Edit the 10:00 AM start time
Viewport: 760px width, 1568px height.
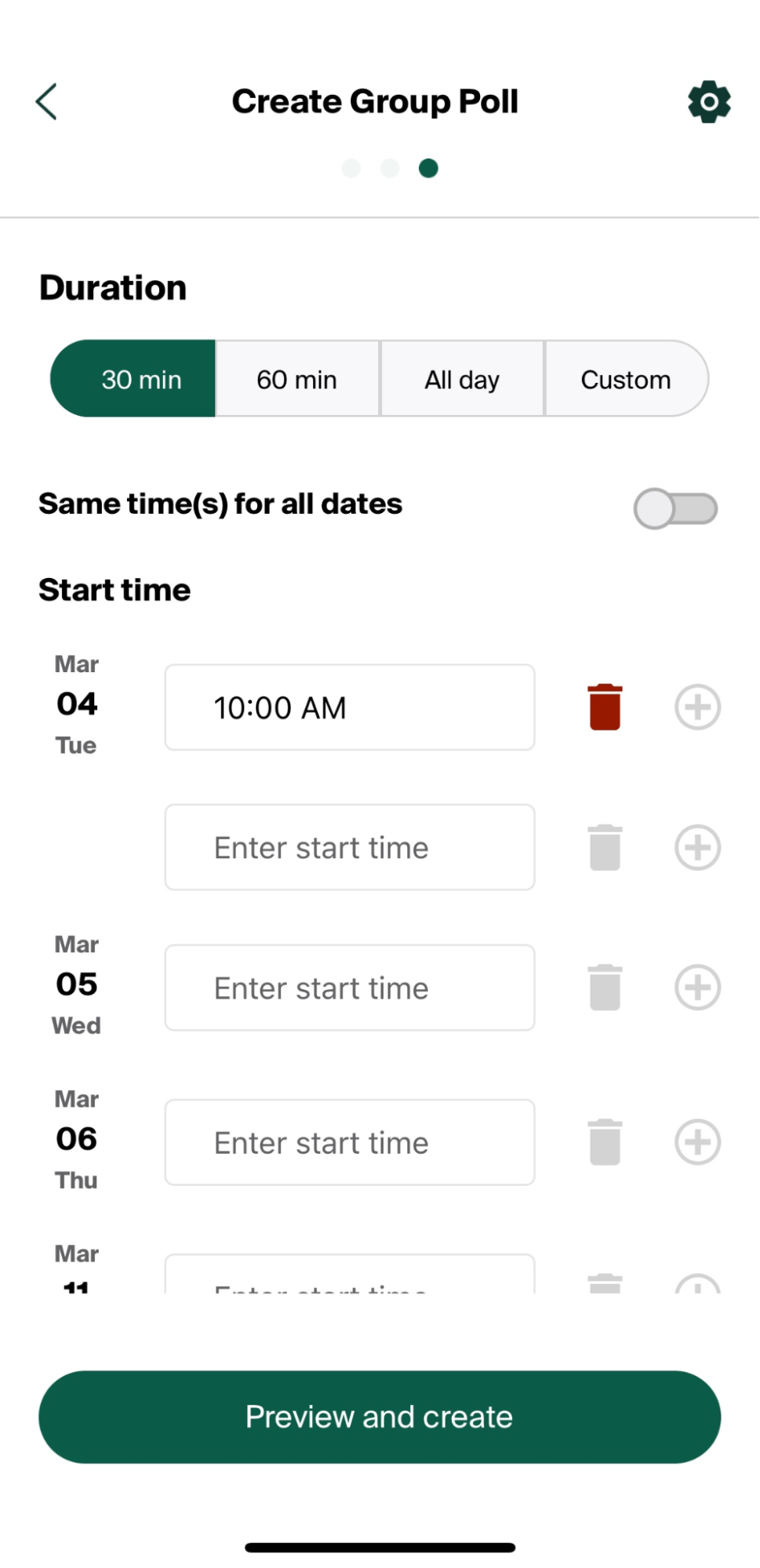tap(350, 708)
